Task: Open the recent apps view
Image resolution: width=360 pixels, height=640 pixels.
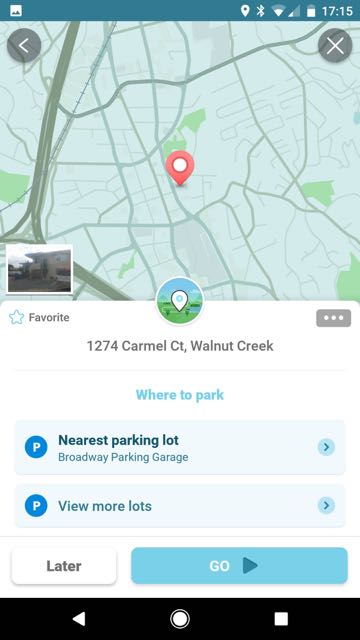Action: pyautogui.click(x=281, y=619)
